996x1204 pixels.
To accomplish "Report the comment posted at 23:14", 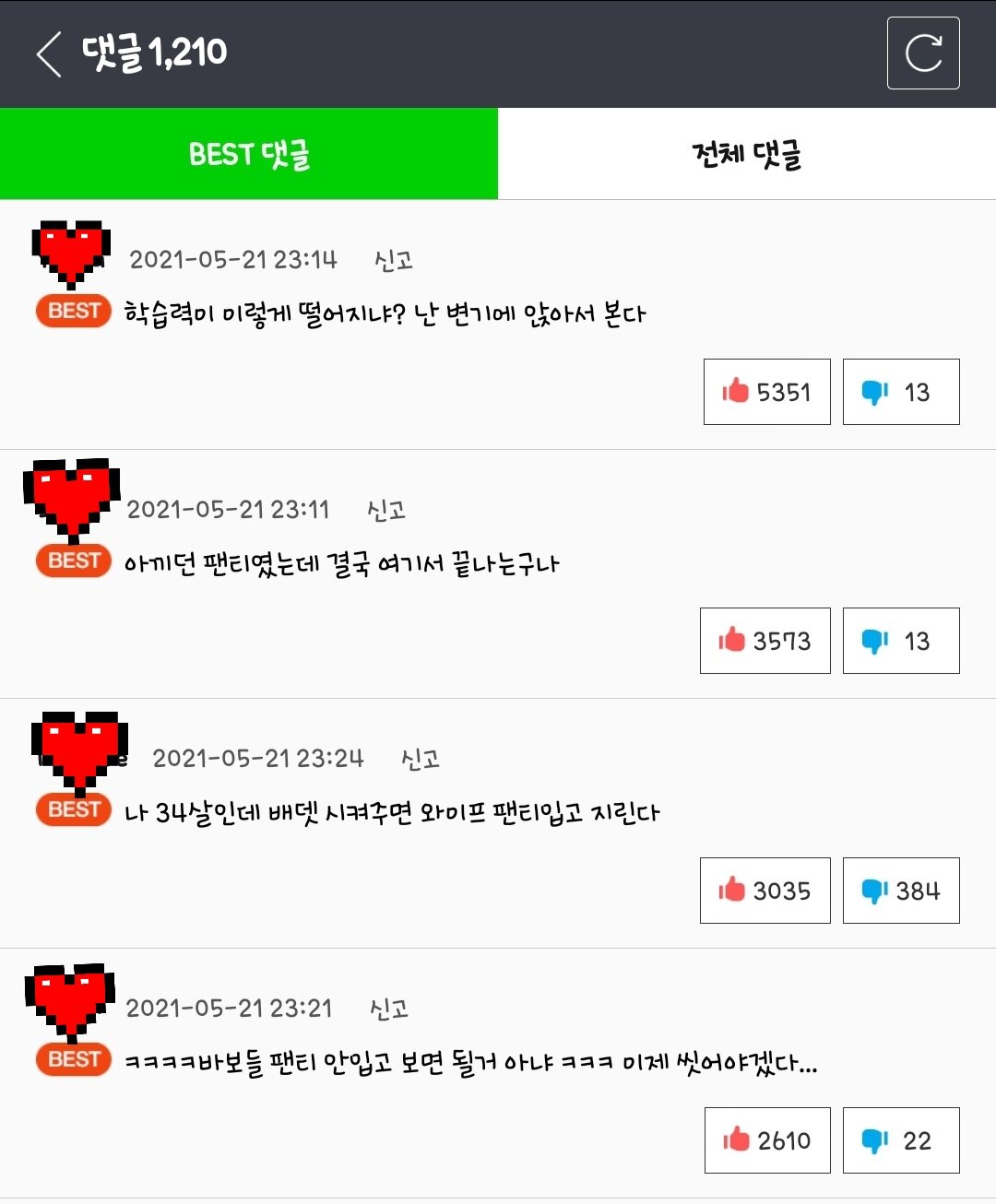I will pyautogui.click(x=394, y=260).
